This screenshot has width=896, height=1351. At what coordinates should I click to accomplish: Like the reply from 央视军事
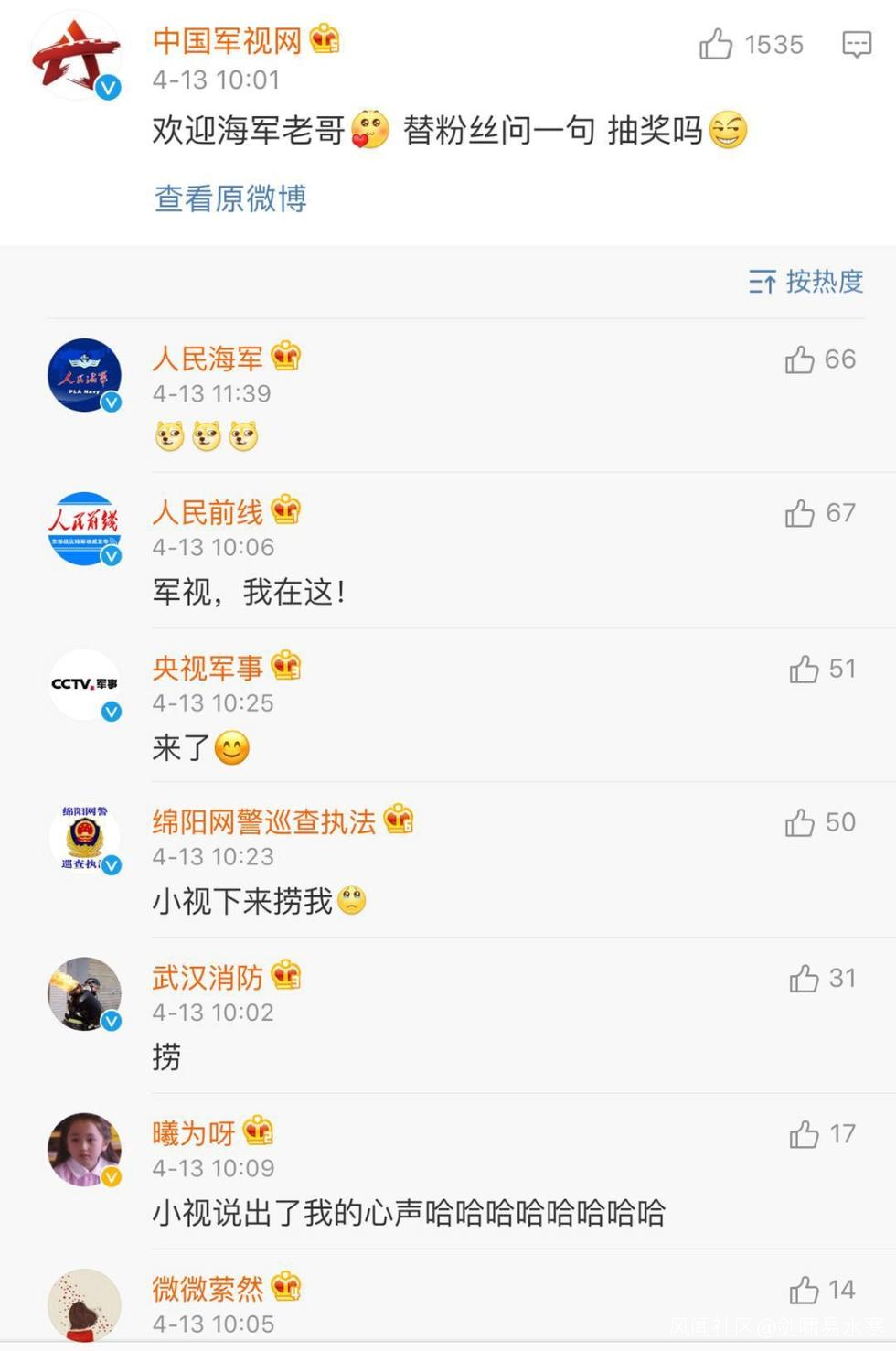pyautogui.click(x=804, y=669)
